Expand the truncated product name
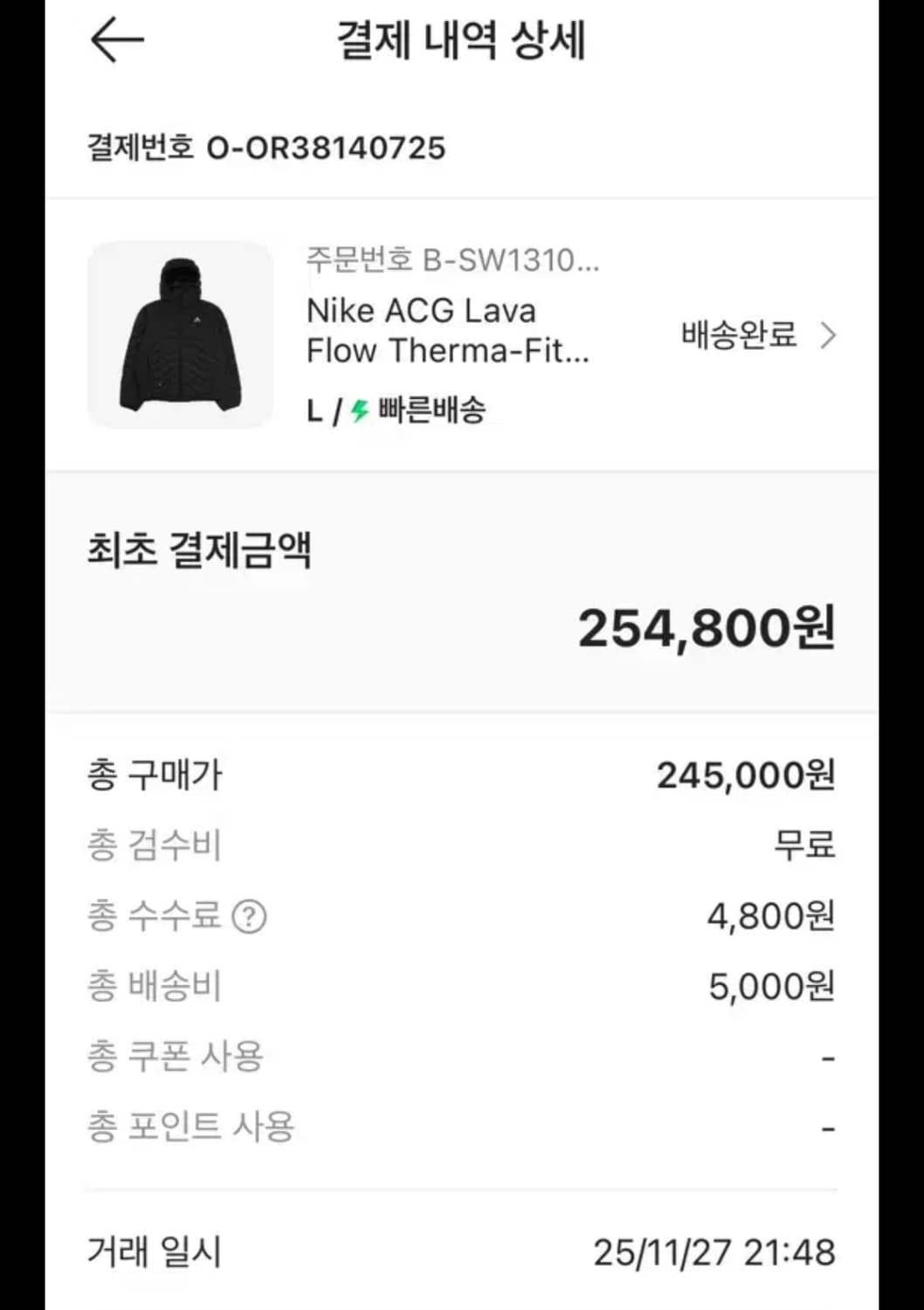This screenshot has width=924, height=1310. click(x=447, y=330)
